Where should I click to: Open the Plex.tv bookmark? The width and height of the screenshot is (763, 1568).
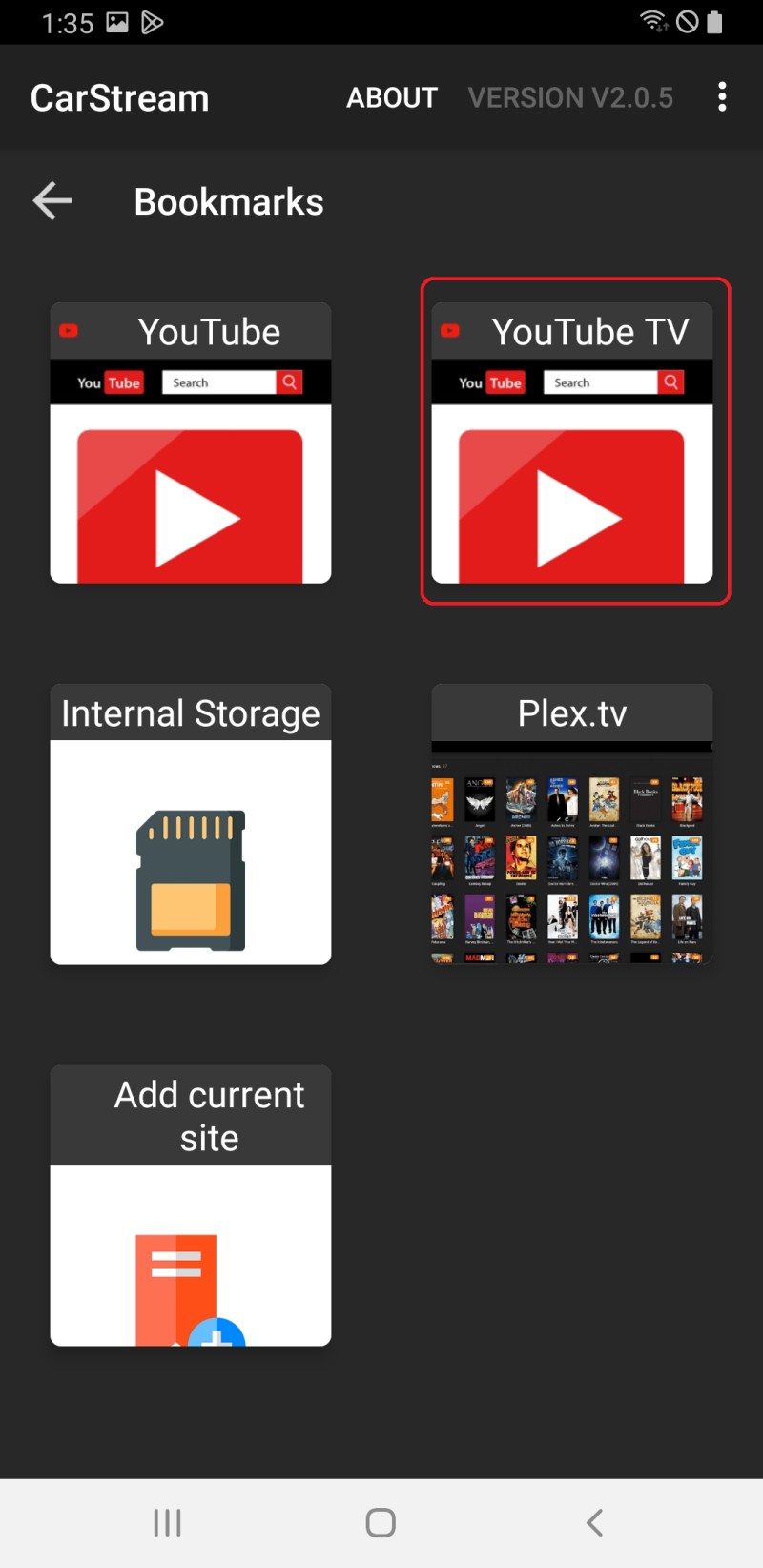(572, 825)
